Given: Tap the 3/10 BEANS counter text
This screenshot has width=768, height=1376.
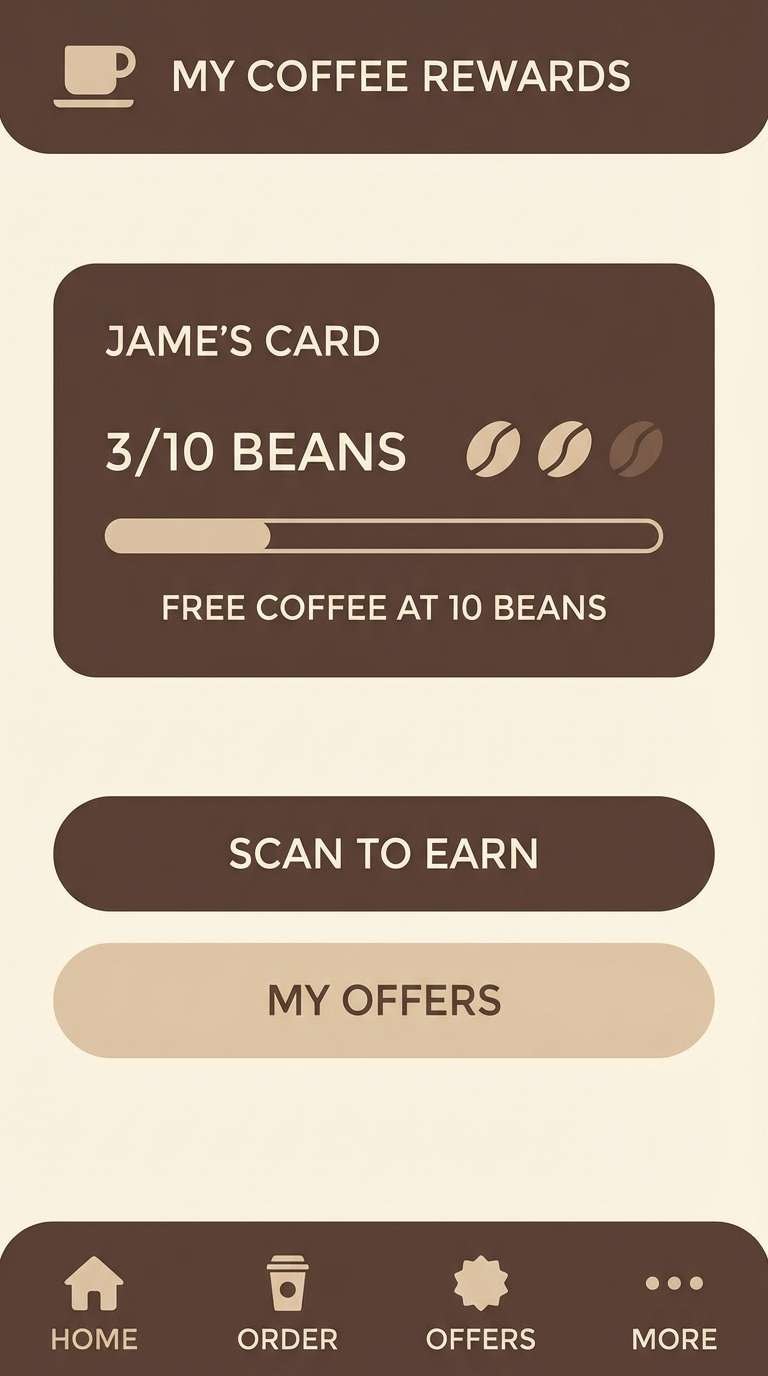Looking at the screenshot, I should 255,451.
